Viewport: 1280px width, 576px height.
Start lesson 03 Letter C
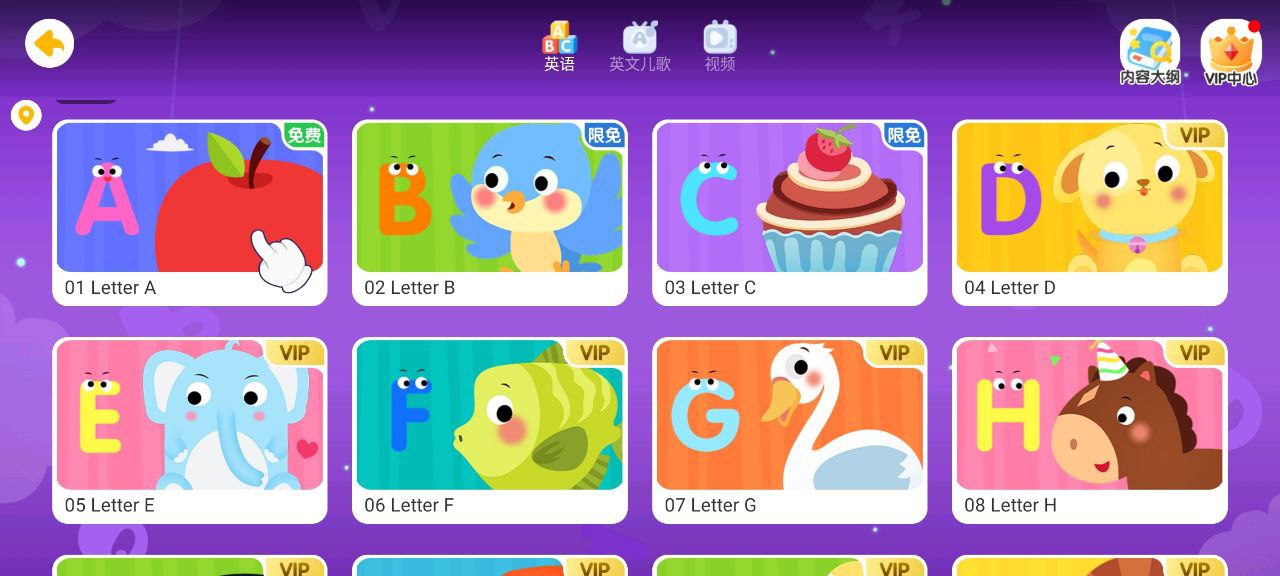click(x=790, y=212)
